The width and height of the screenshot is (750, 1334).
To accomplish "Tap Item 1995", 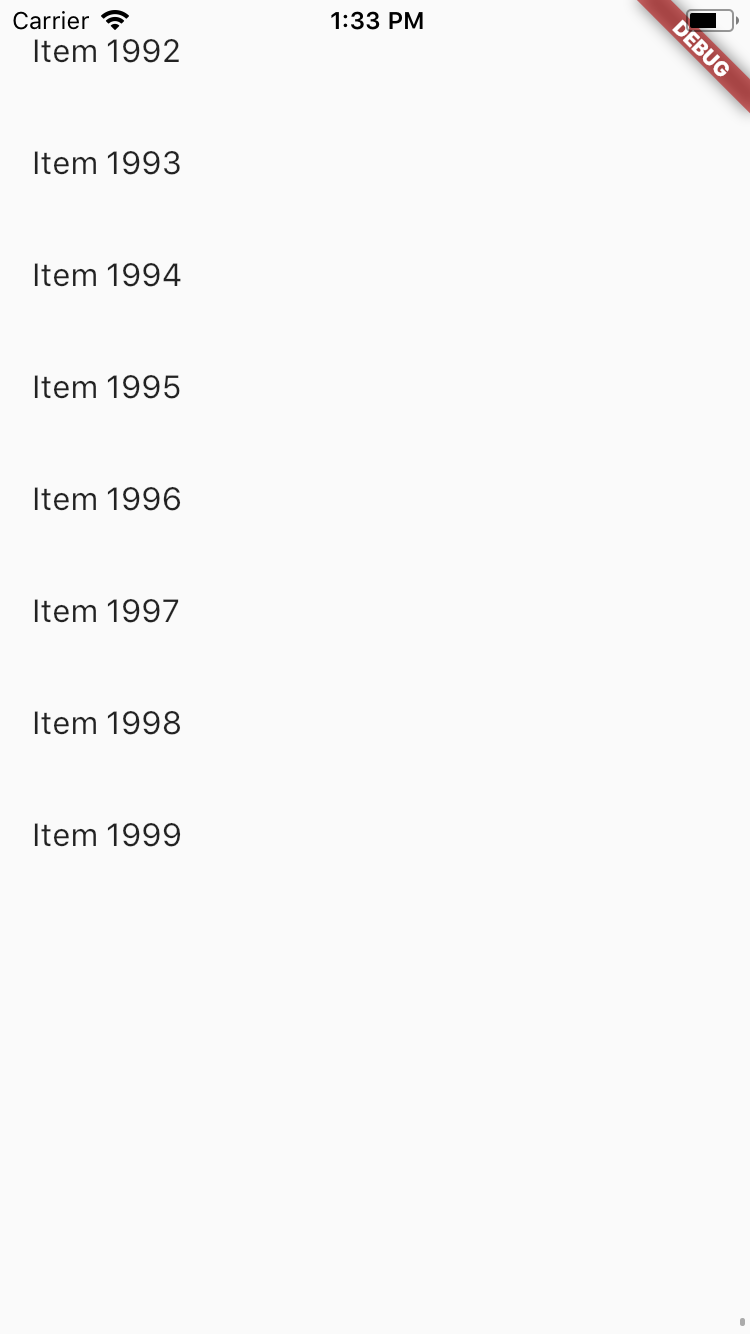I will click(x=106, y=387).
